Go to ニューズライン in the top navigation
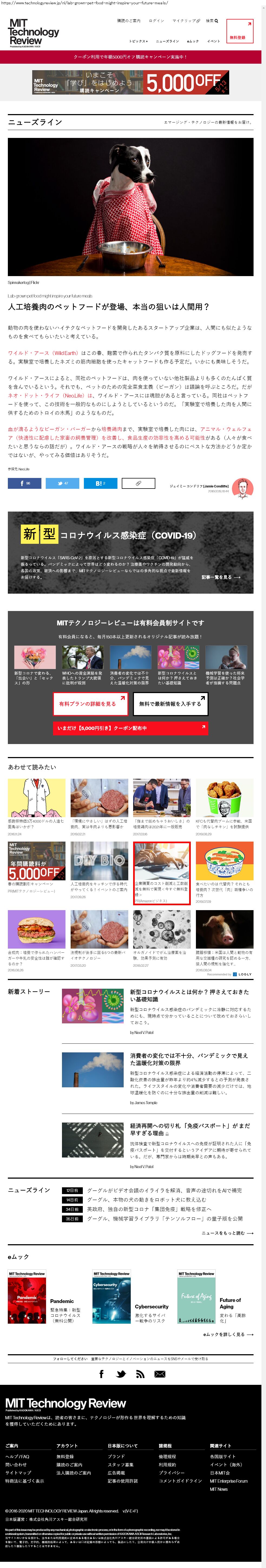The height and width of the screenshot is (1568, 266). click(x=167, y=41)
